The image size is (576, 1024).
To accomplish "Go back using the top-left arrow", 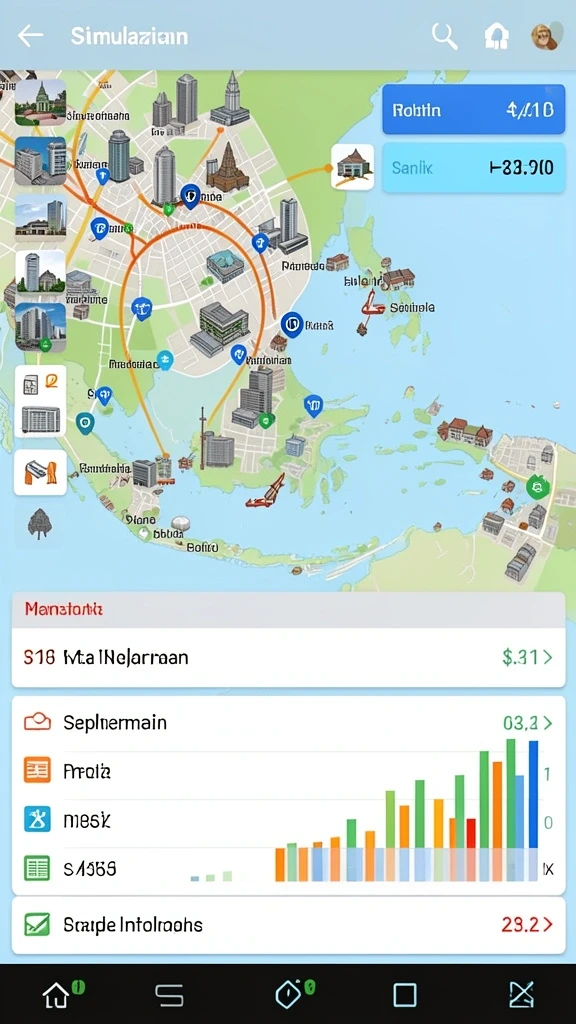I will pyautogui.click(x=30, y=36).
